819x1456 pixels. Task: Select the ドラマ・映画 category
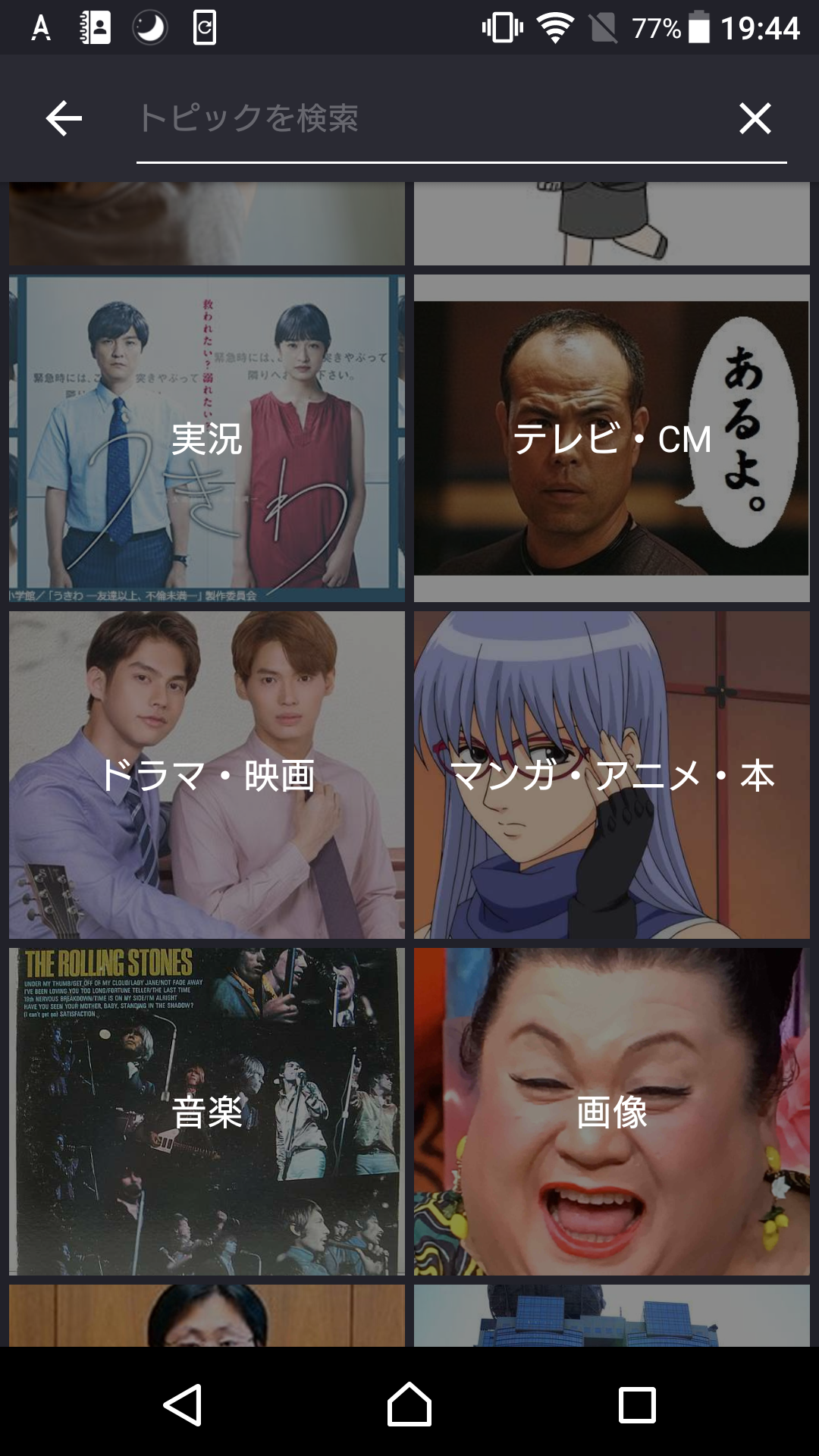coord(207,775)
